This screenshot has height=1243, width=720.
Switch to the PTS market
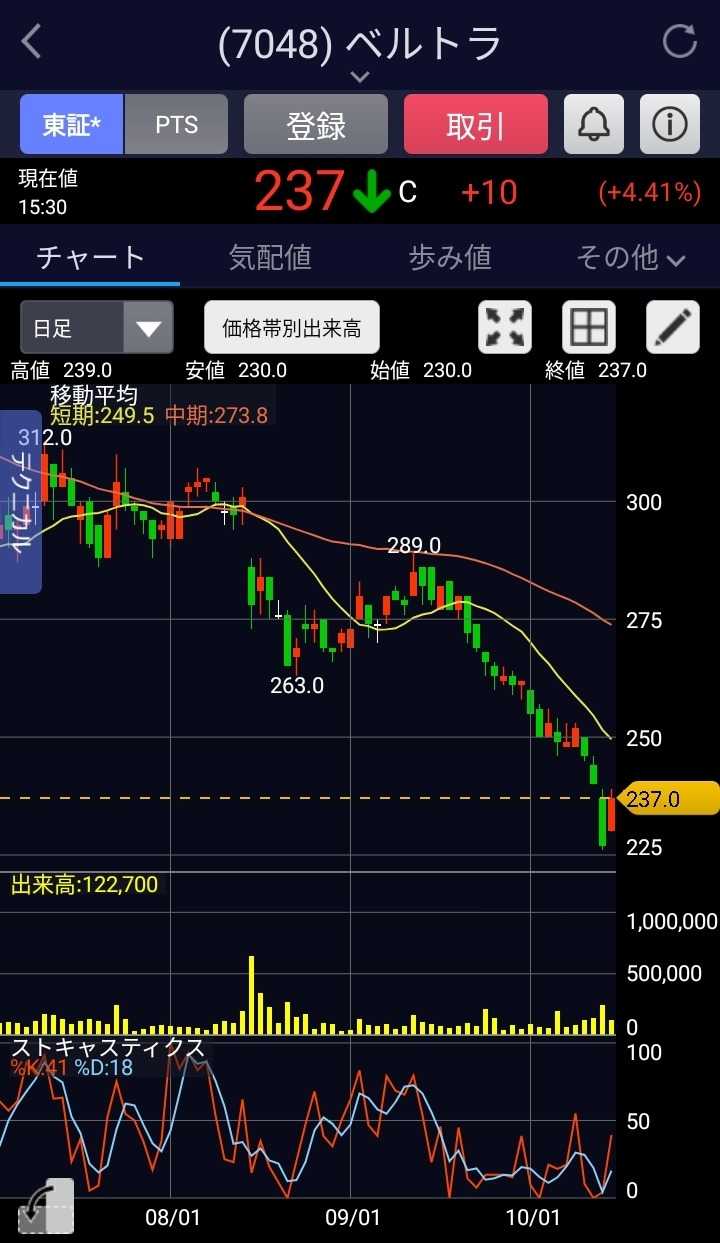[177, 125]
